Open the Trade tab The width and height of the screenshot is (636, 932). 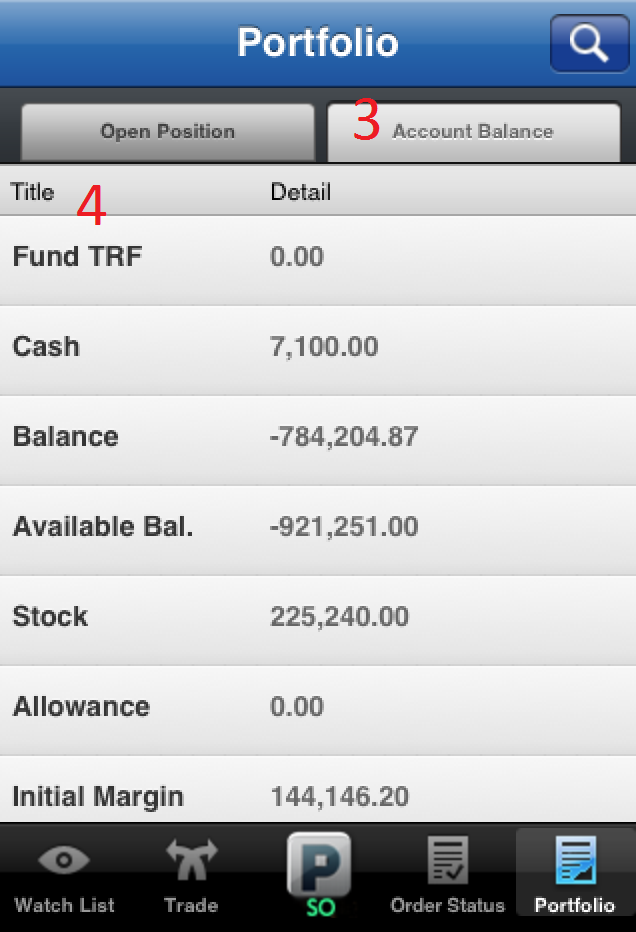pyautogui.click(x=191, y=877)
